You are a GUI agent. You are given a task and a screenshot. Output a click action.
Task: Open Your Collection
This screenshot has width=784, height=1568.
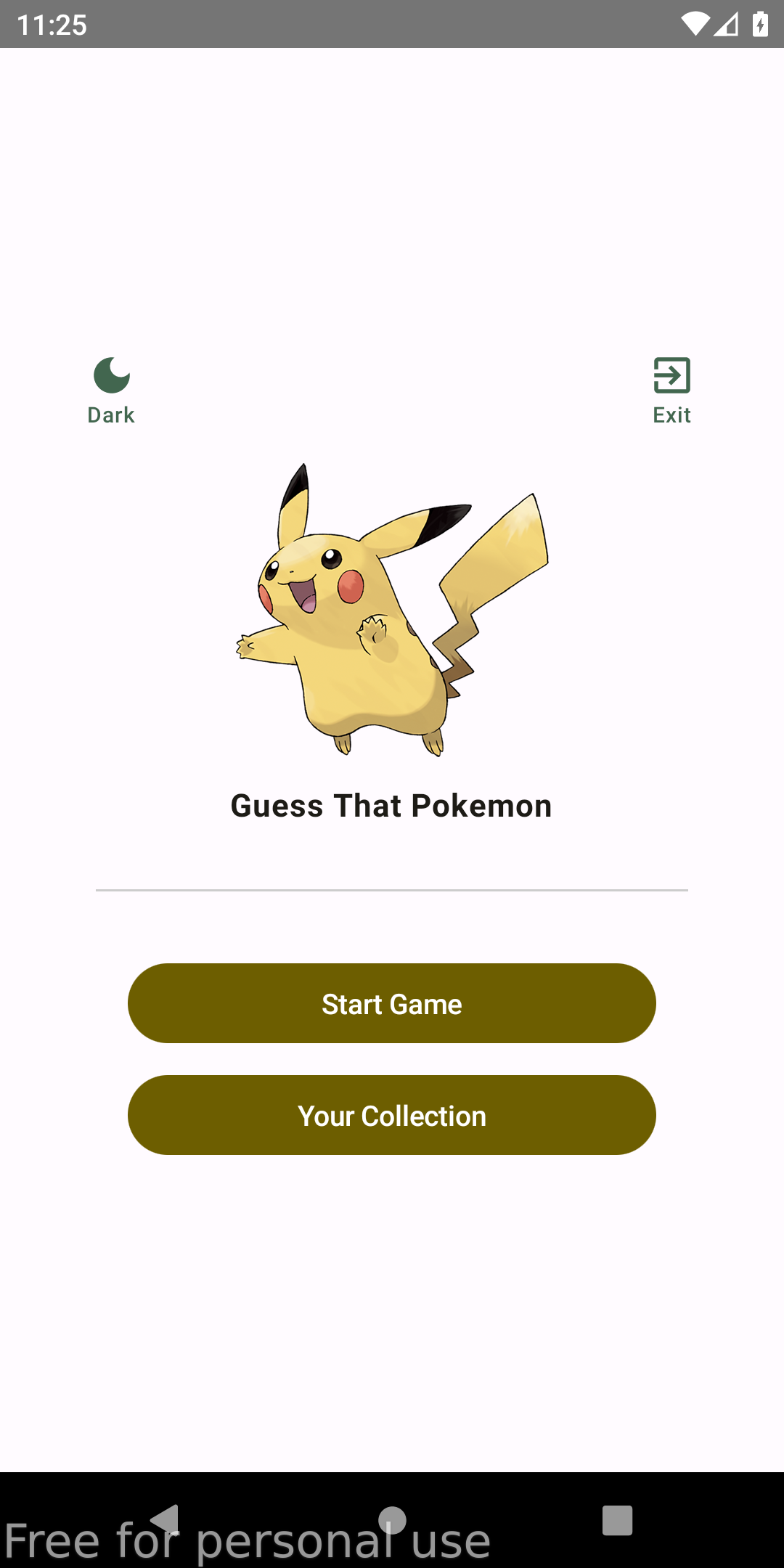point(392,1115)
